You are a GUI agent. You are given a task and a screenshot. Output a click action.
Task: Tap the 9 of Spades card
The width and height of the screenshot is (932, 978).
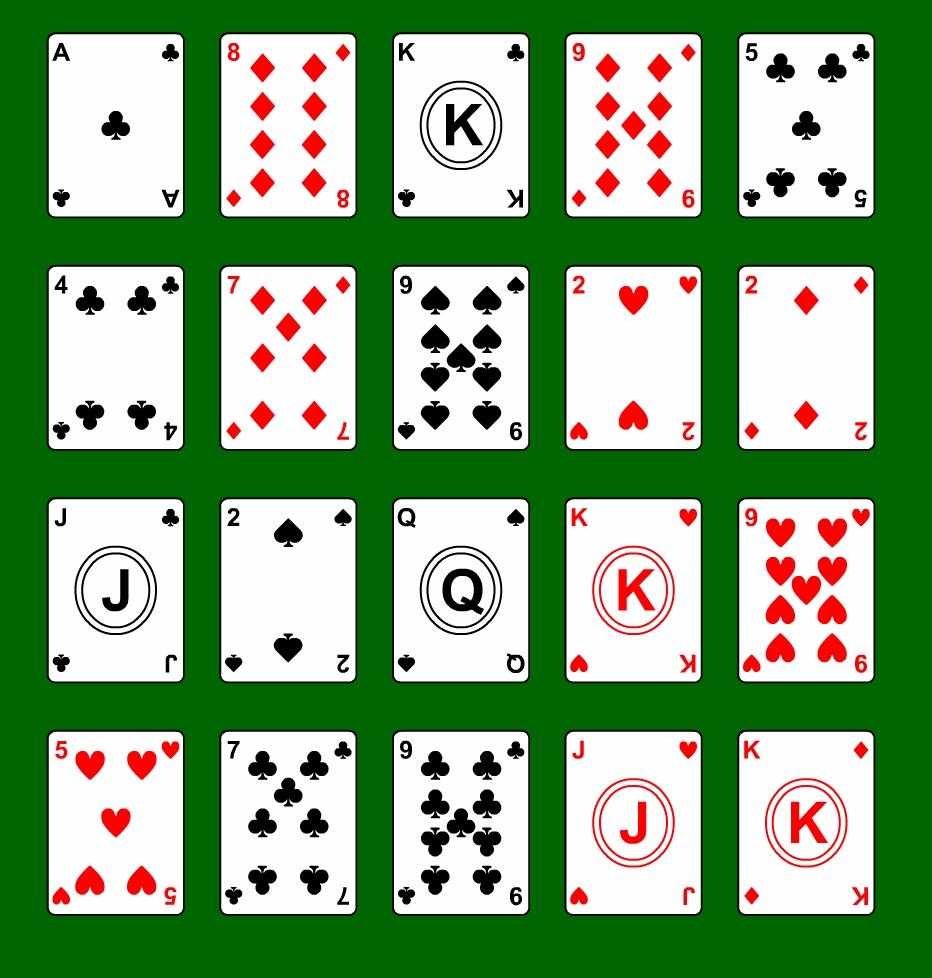461,358
